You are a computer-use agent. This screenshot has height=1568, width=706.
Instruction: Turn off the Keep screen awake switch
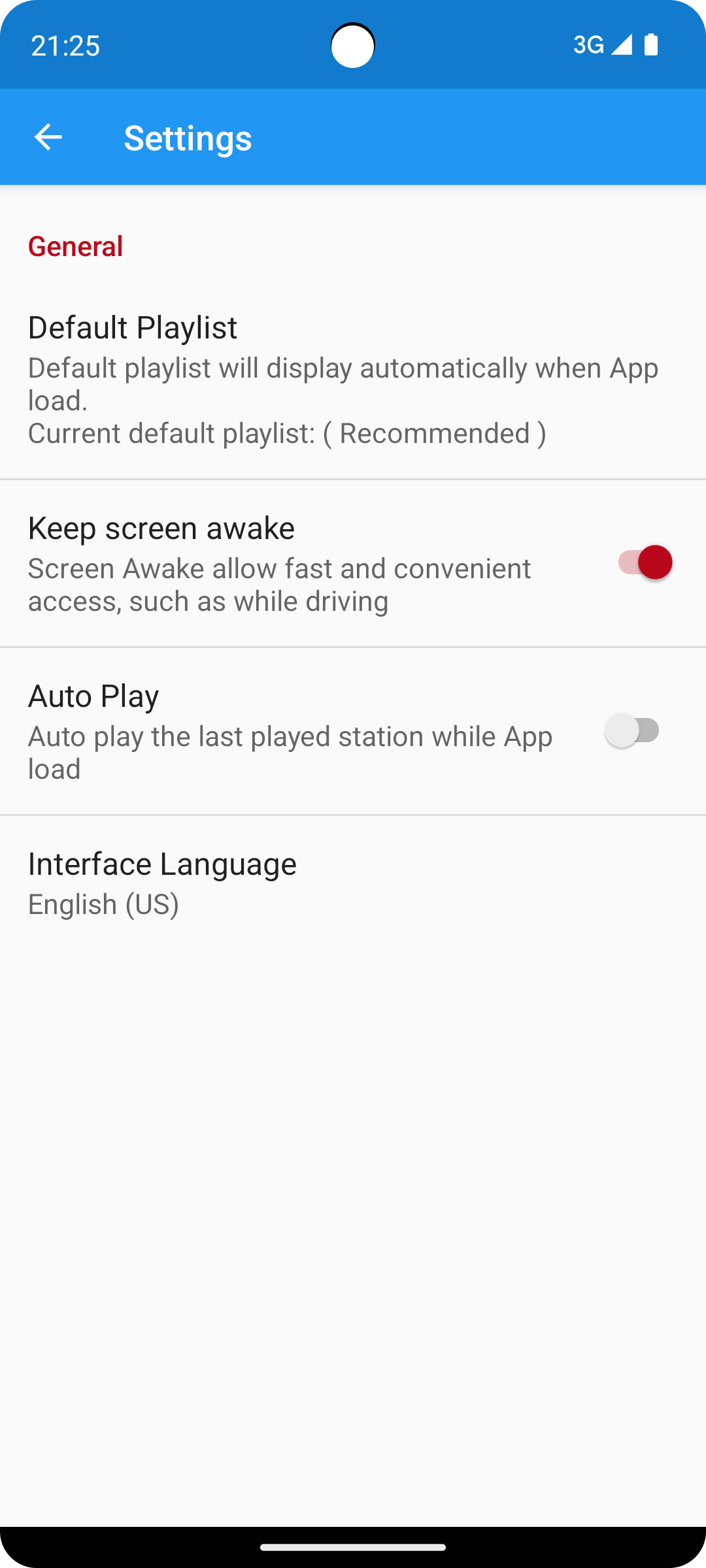pyautogui.click(x=645, y=563)
